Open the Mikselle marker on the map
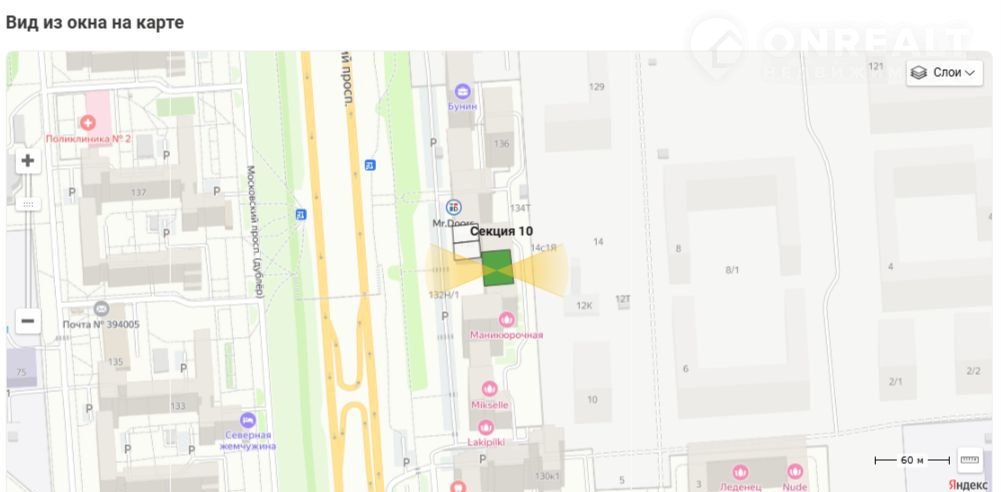This screenshot has height=492, width=1001. pos(489,389)
